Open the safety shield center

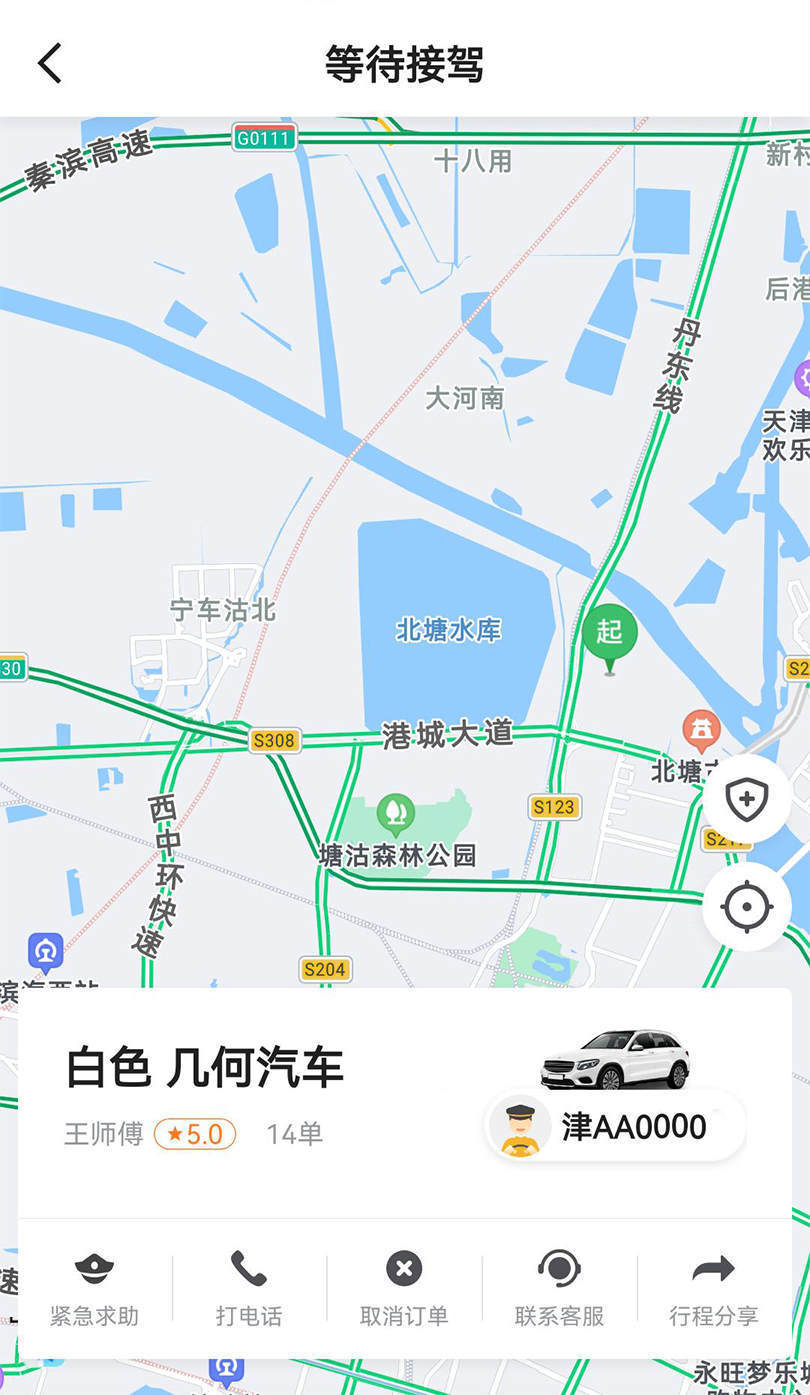(746, 799)
